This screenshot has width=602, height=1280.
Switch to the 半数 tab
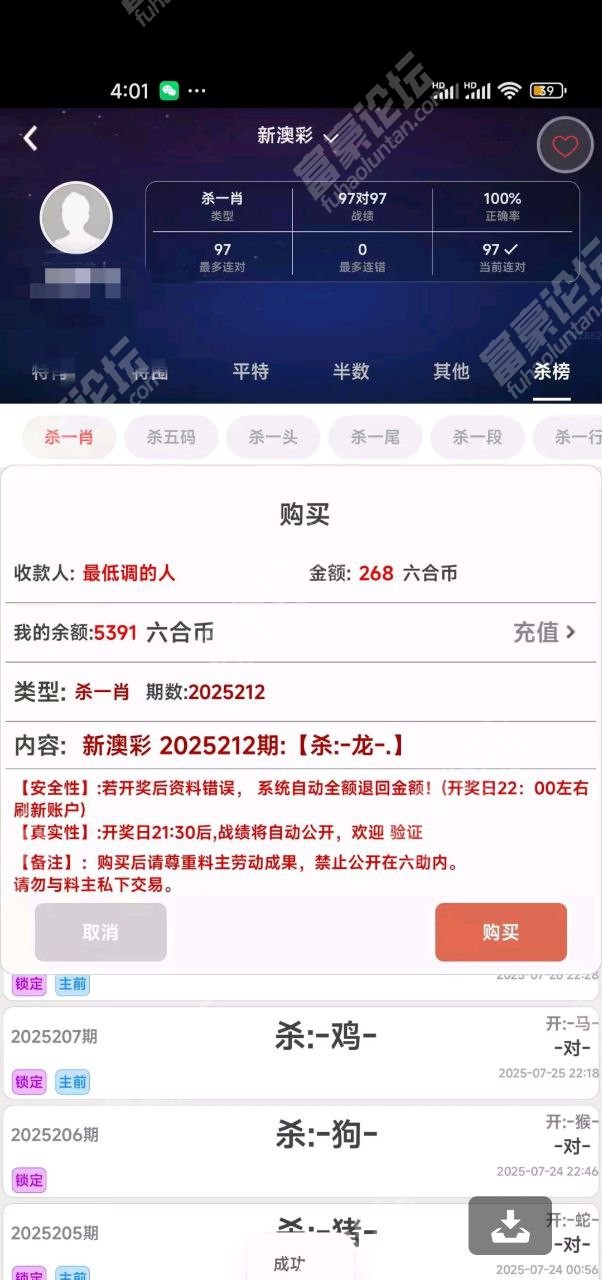point(351,371)
